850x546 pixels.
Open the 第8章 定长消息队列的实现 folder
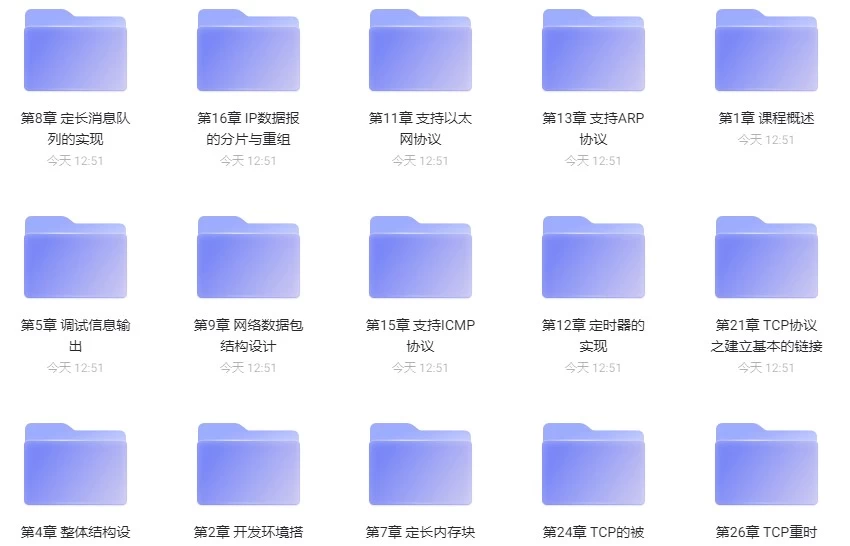[x=75, y=52]
